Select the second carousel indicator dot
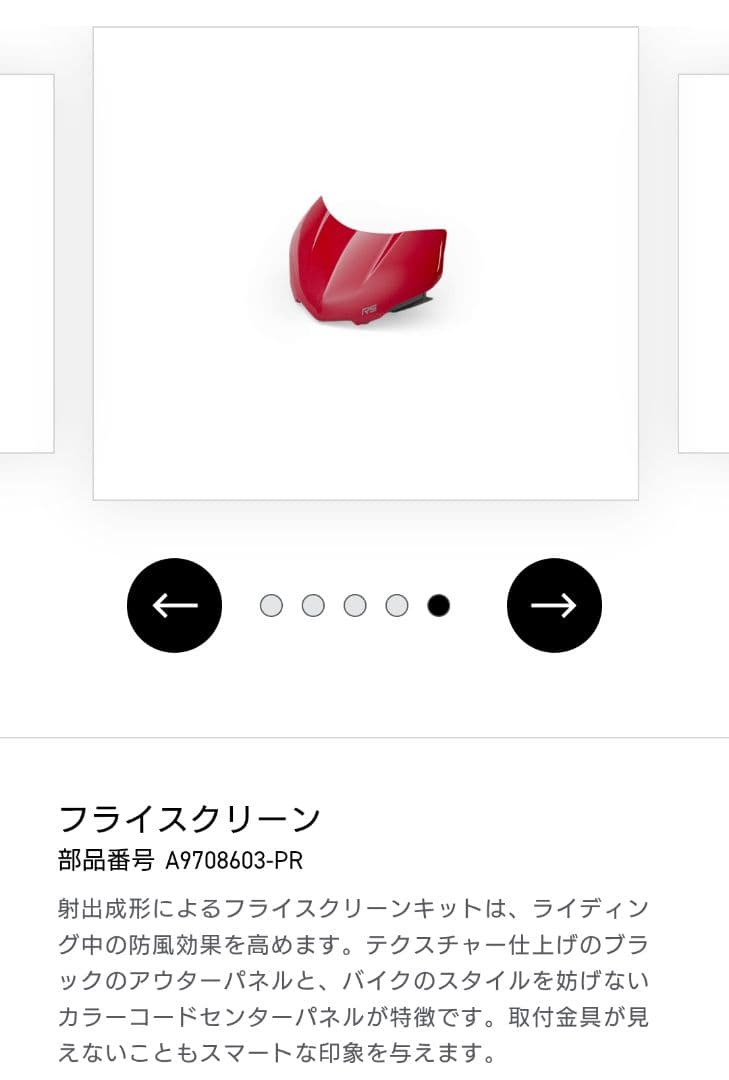The image size is (729, 1080). click(x=312, y=605)
